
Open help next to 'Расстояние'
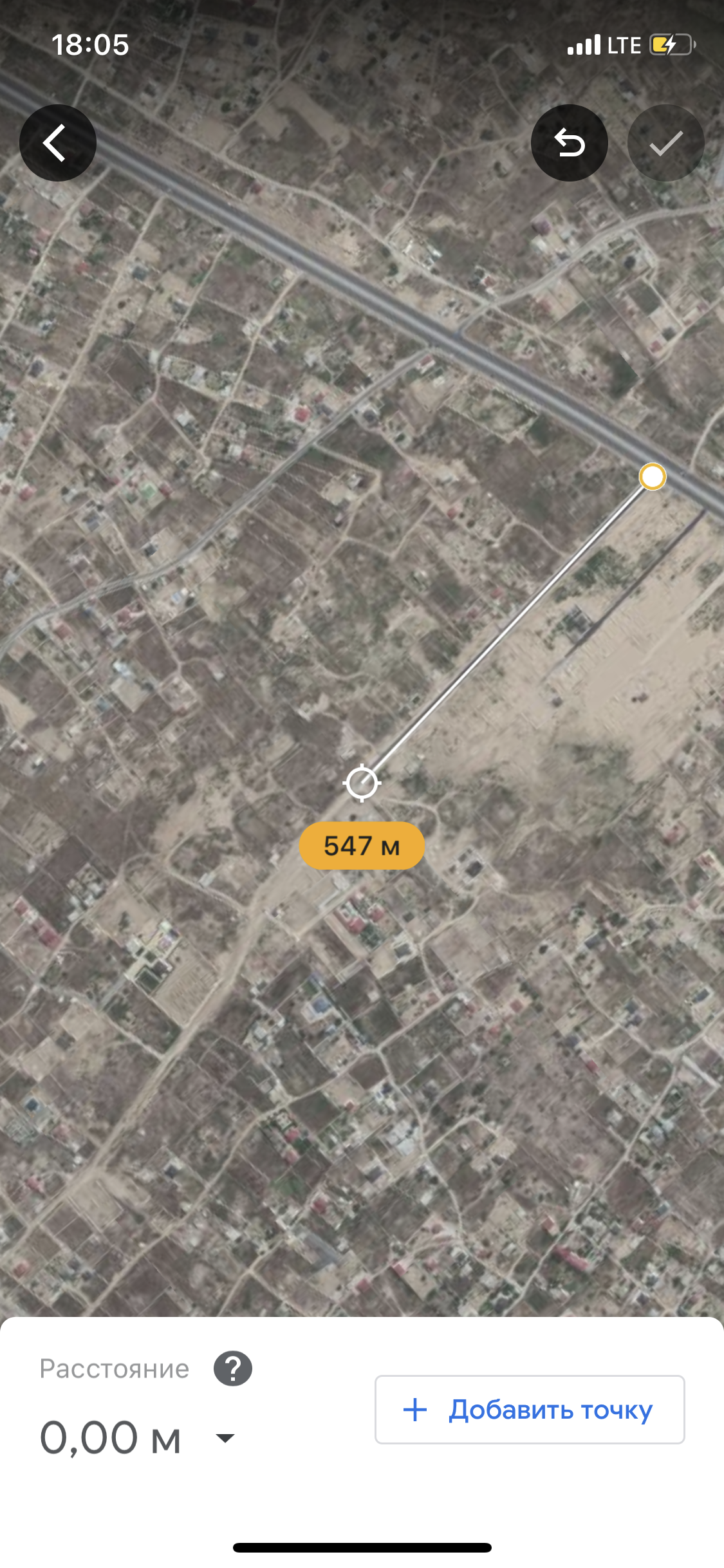pos(233,1368)
